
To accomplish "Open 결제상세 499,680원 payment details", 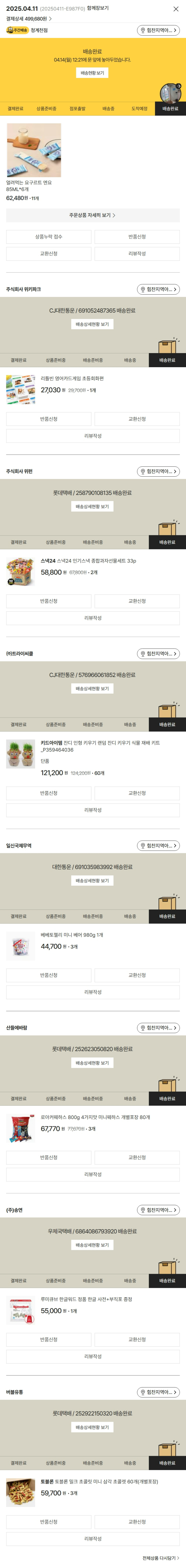I will click(29, 19).
